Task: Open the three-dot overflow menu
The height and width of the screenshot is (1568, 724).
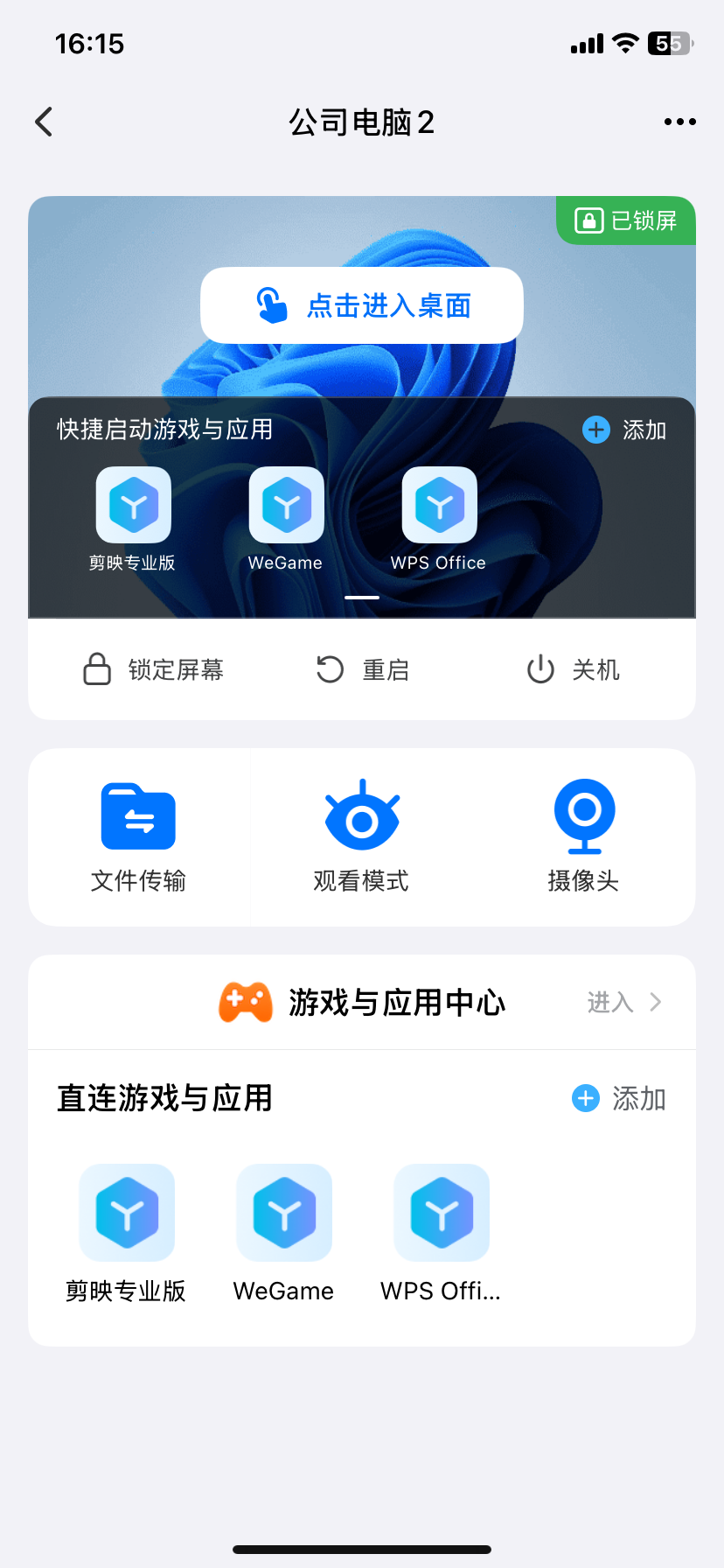Action: tap(679, 122)
